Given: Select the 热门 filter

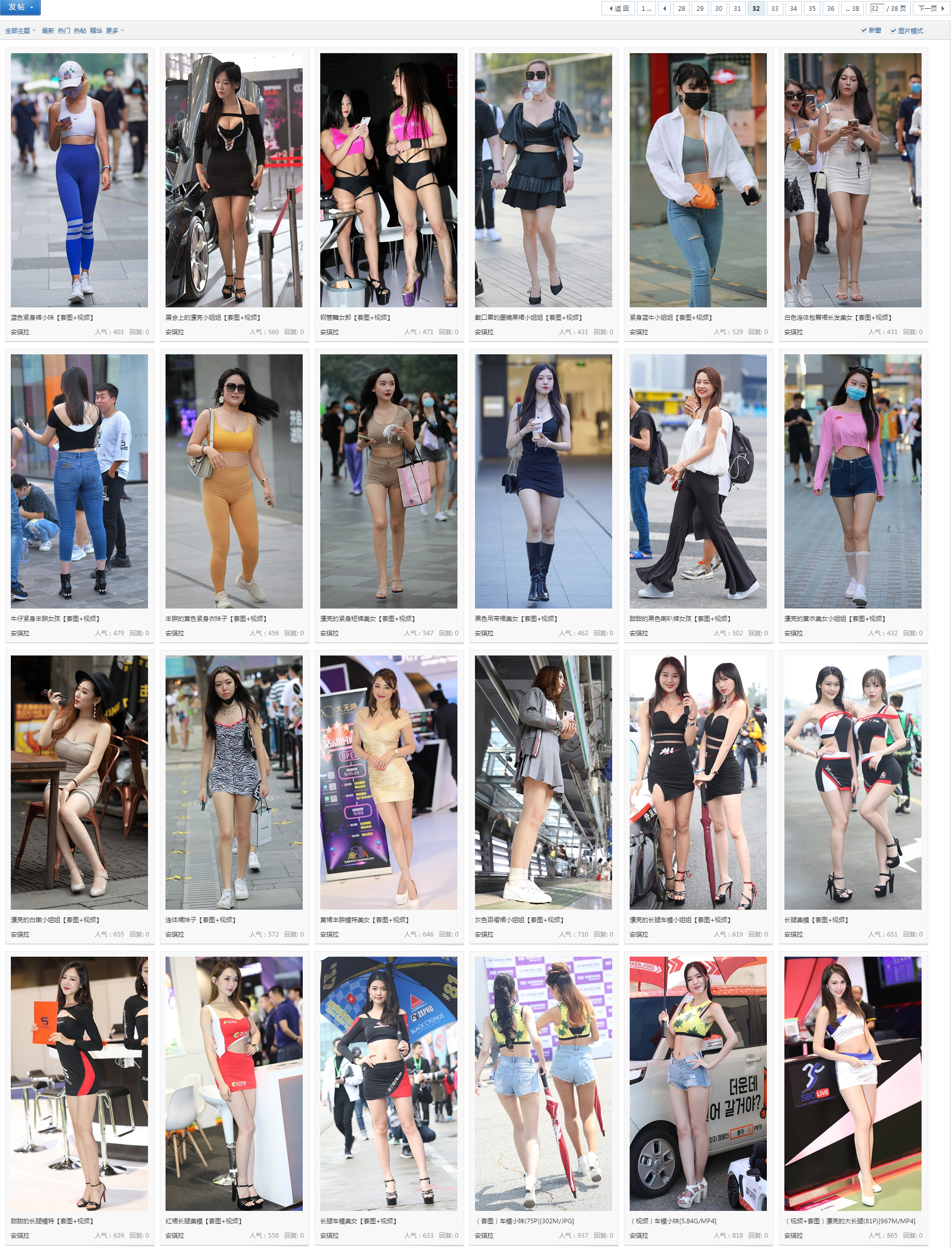Looking at the screenshot, I should click(x=63, y=30).
